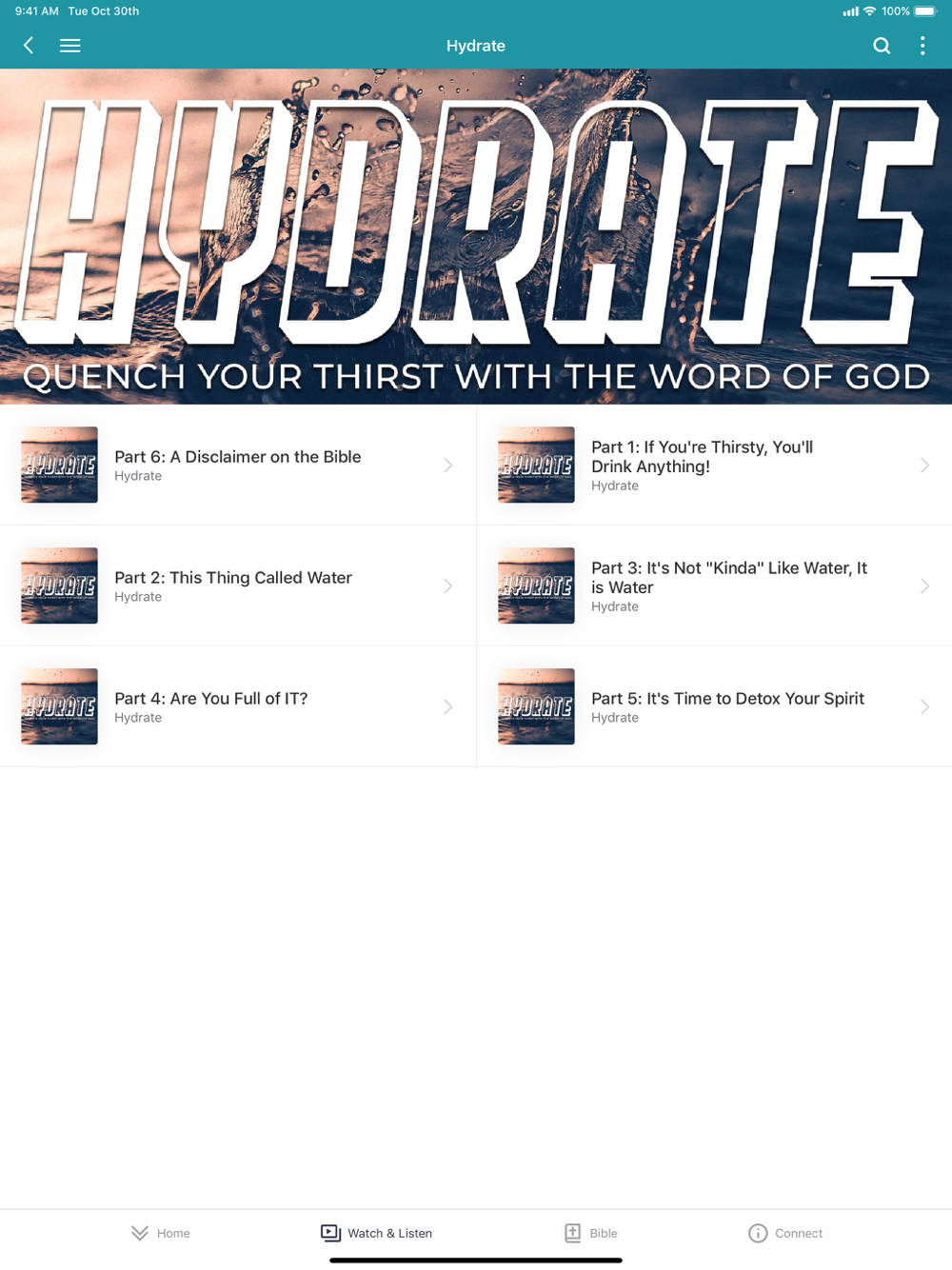Open the three-dot overflow menu

[x=922, y=46]
